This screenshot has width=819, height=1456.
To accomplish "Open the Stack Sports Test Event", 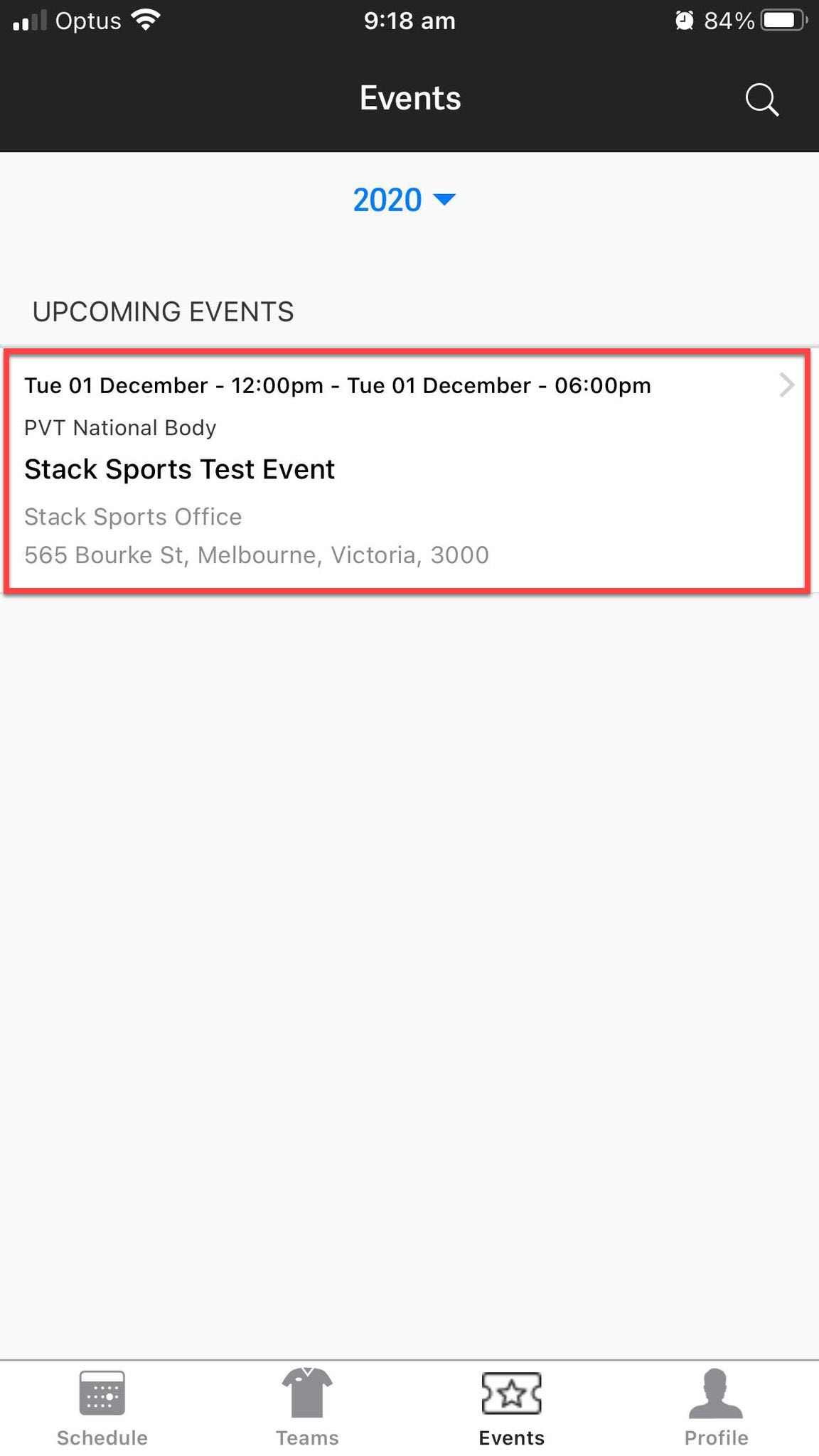I will 405,470.
